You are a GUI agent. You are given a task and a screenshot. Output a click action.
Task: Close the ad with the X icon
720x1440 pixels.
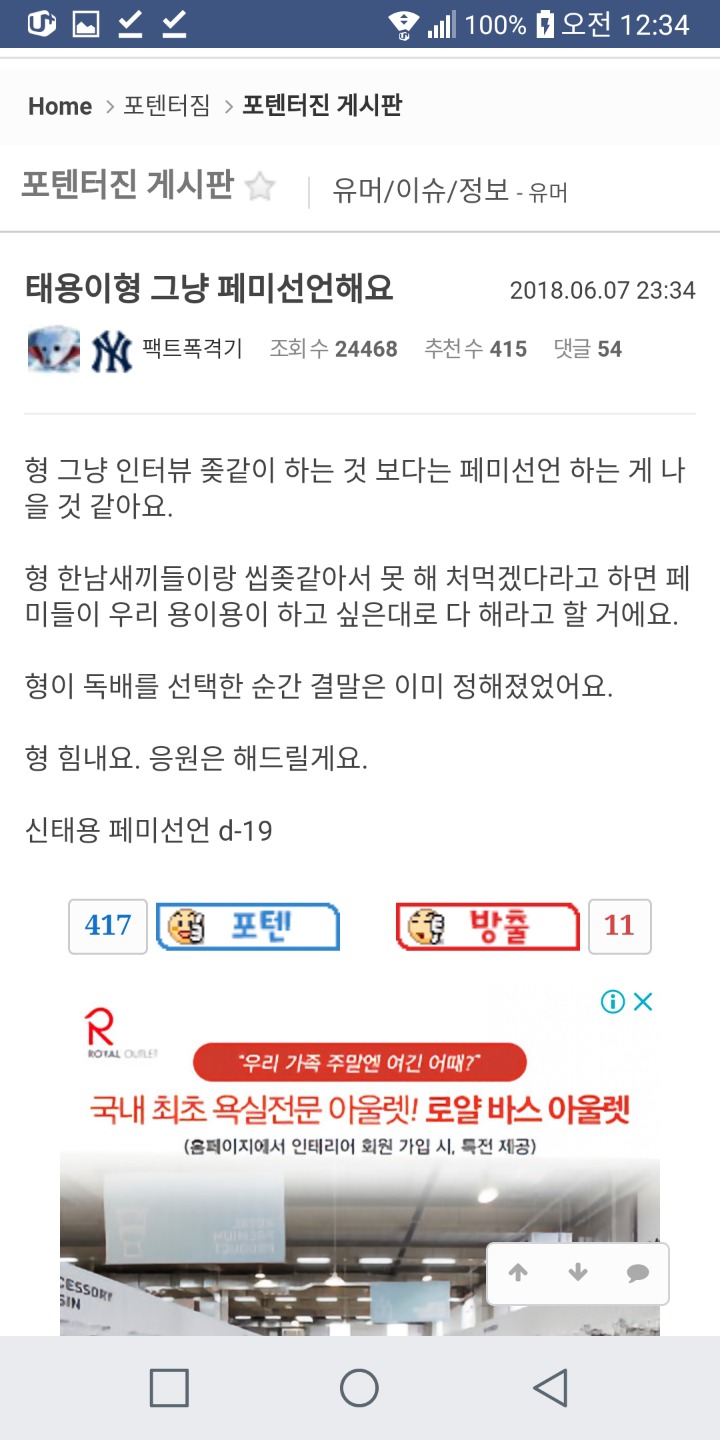click(643, 1002)
